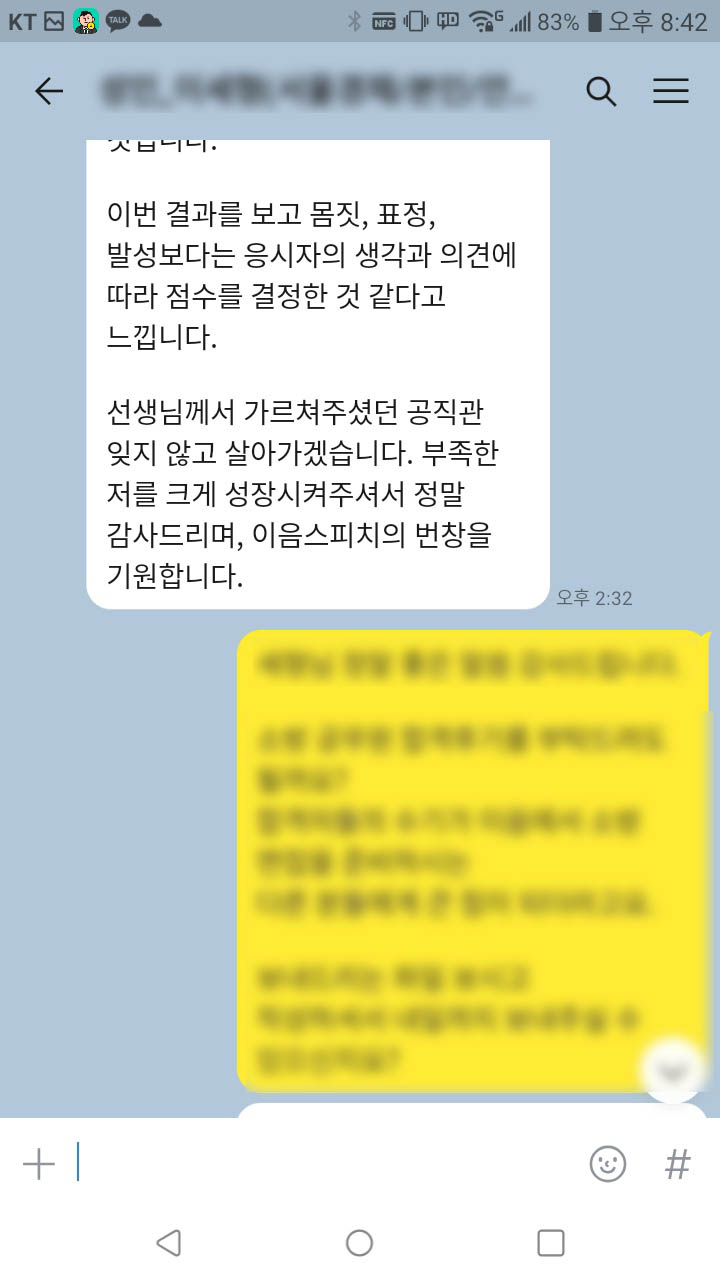
Task: Focus the message input field
Action: [320, 1164]
